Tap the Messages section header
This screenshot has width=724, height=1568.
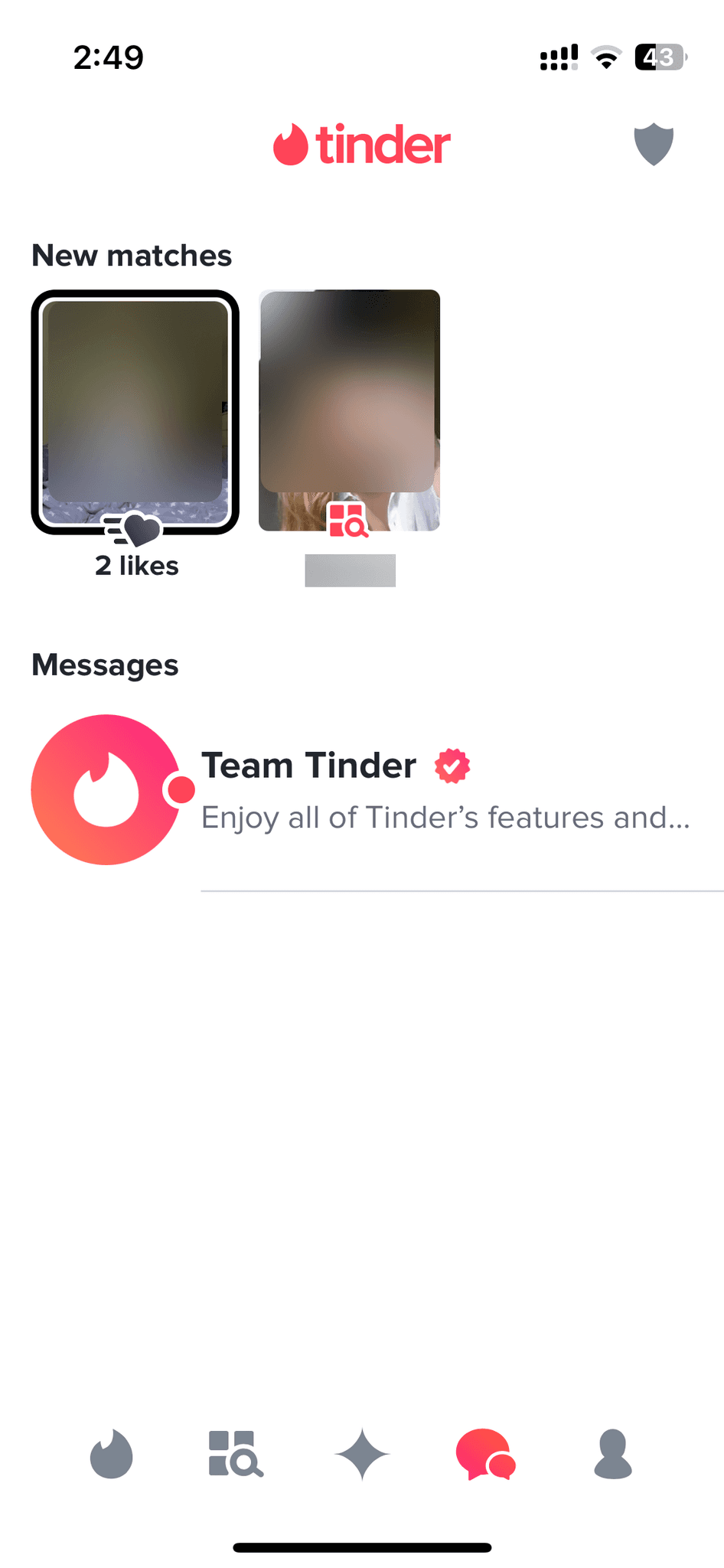pos(105,665)
